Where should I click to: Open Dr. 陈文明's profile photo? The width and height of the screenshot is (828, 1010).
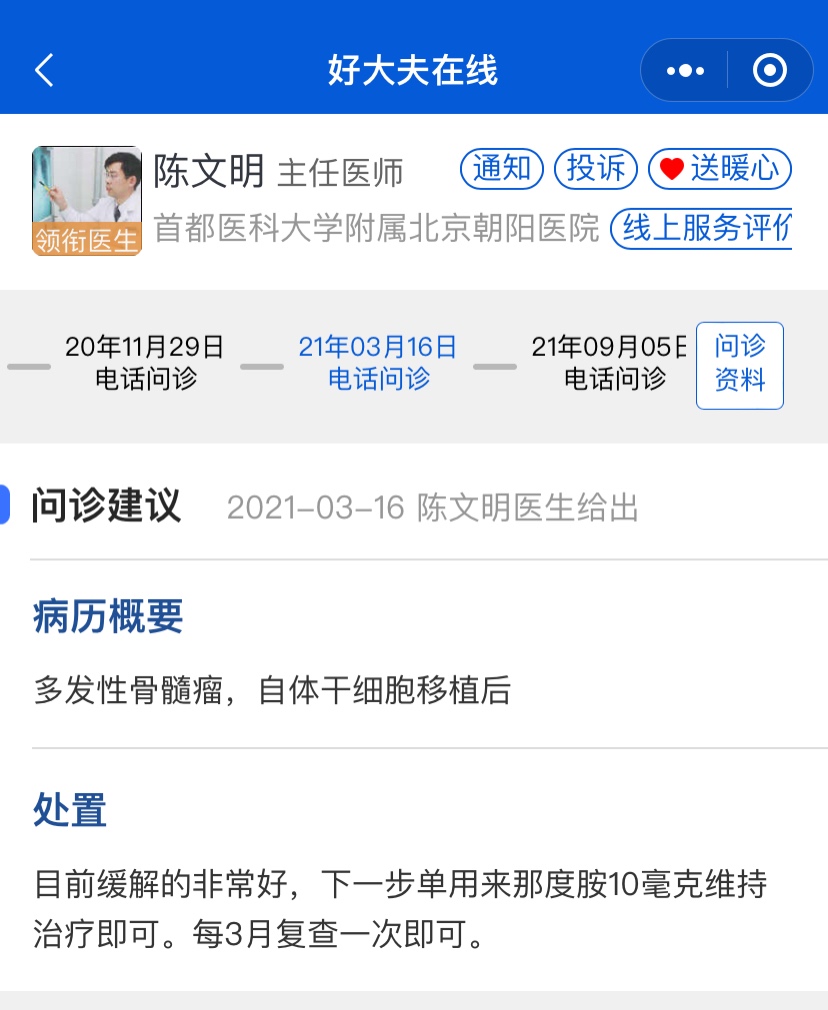click(87, 201)
